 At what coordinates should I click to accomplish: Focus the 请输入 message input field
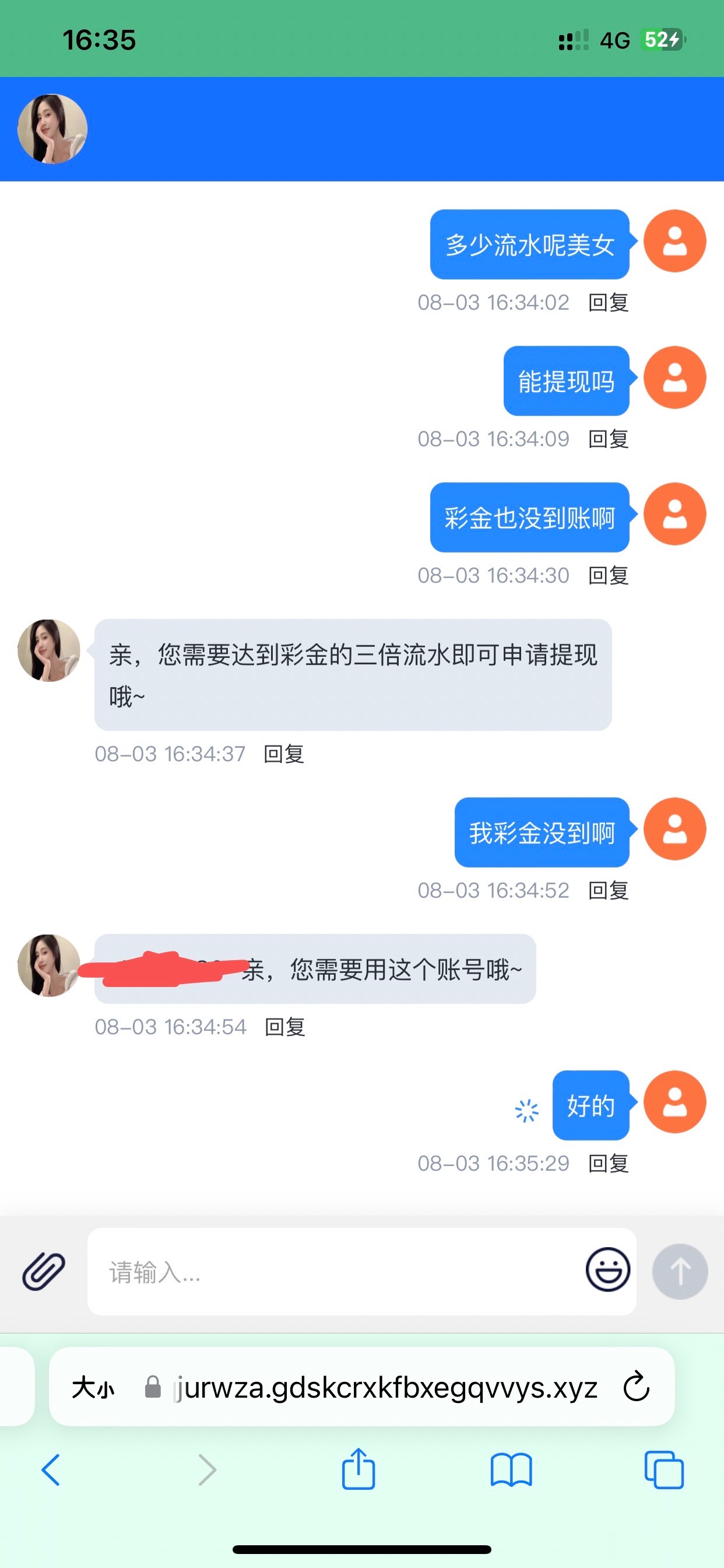click(x=335, y=1272)
